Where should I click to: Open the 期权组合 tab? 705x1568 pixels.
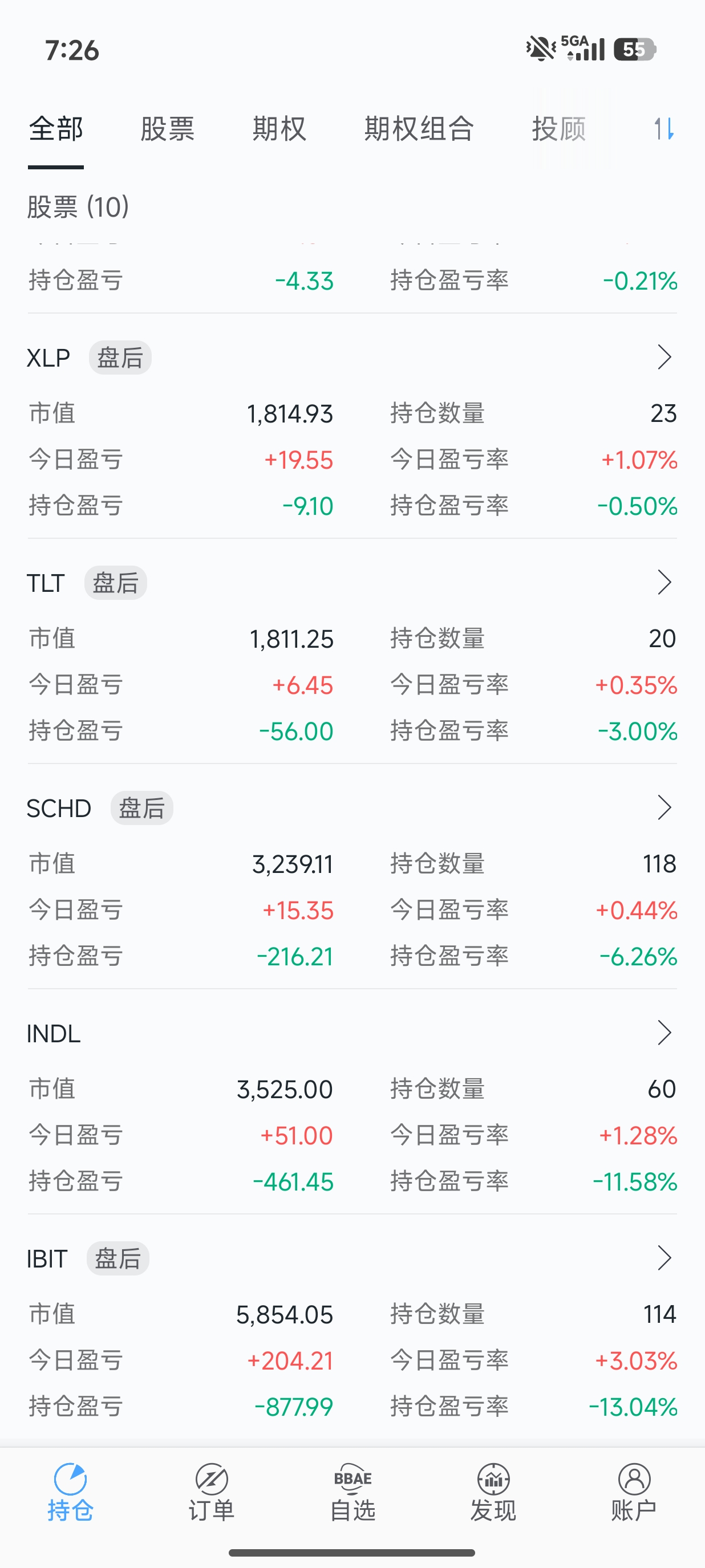[x=419, y=129]
